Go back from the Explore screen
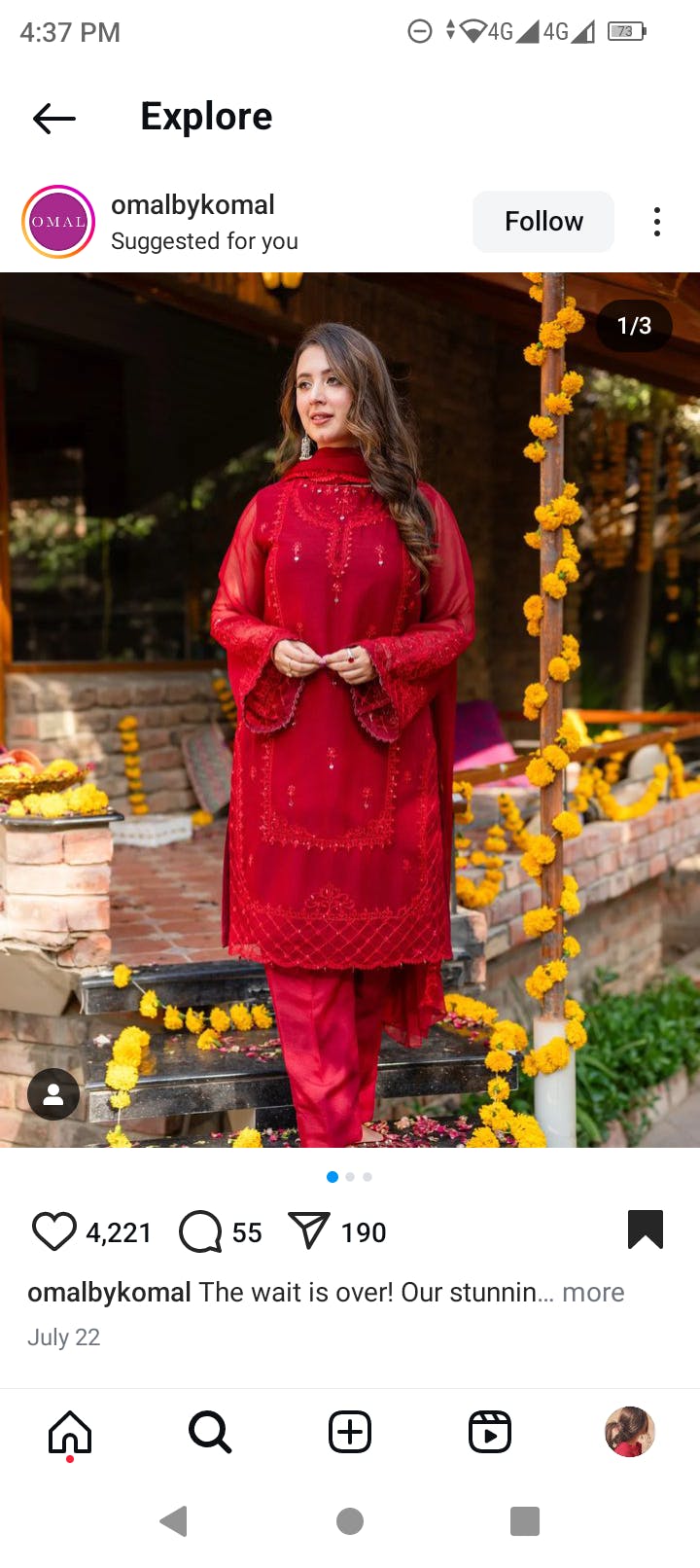700x1568 pixels. tap(54, 119)
